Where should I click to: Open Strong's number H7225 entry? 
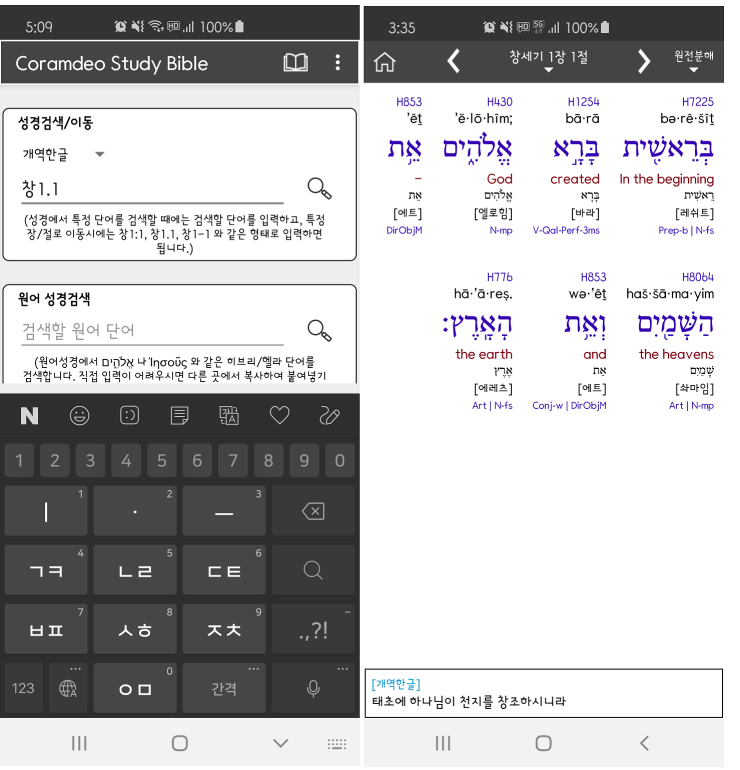(x=698, y=102)
